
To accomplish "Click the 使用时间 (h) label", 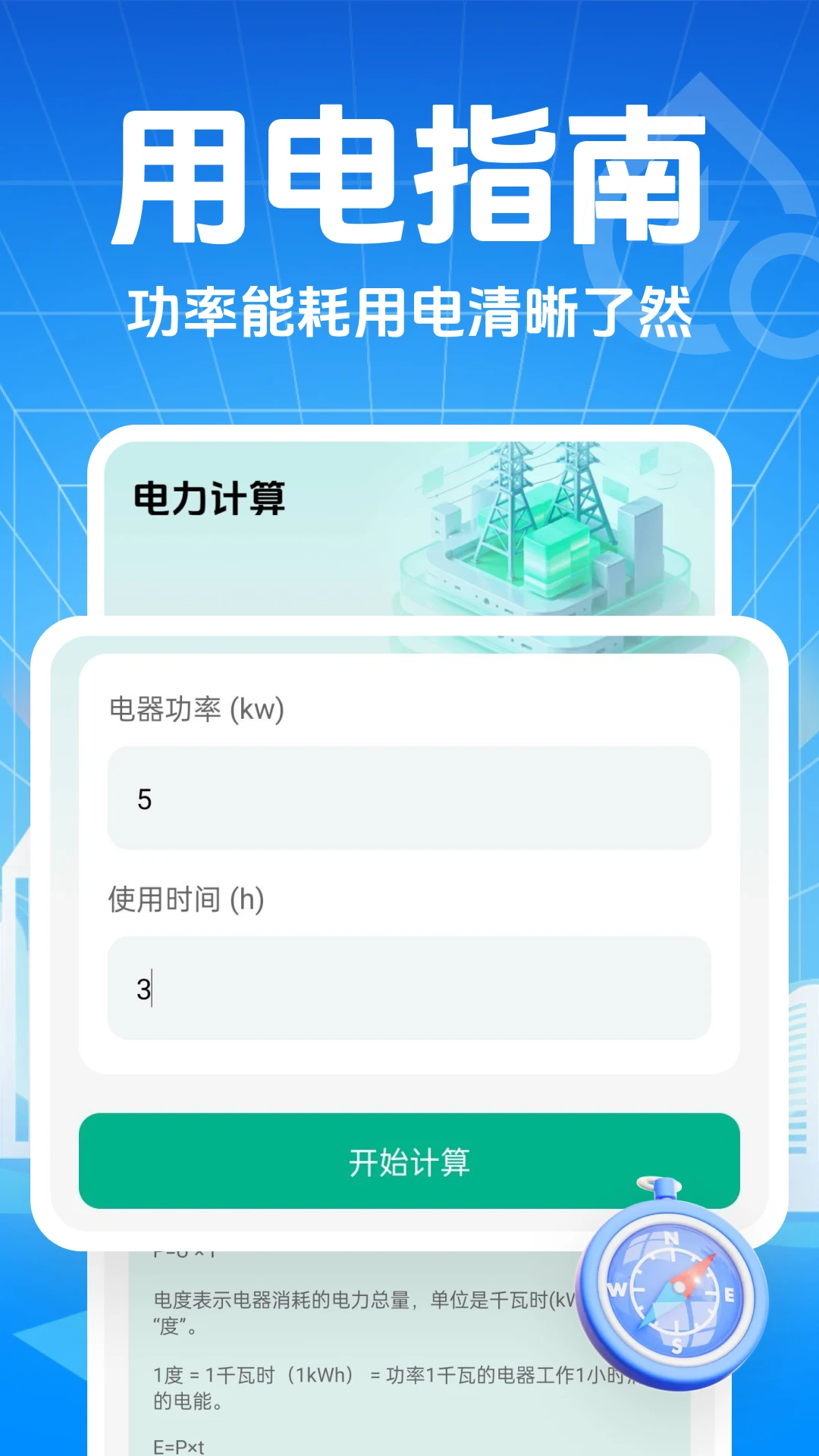I will click(x=186, y=900).
